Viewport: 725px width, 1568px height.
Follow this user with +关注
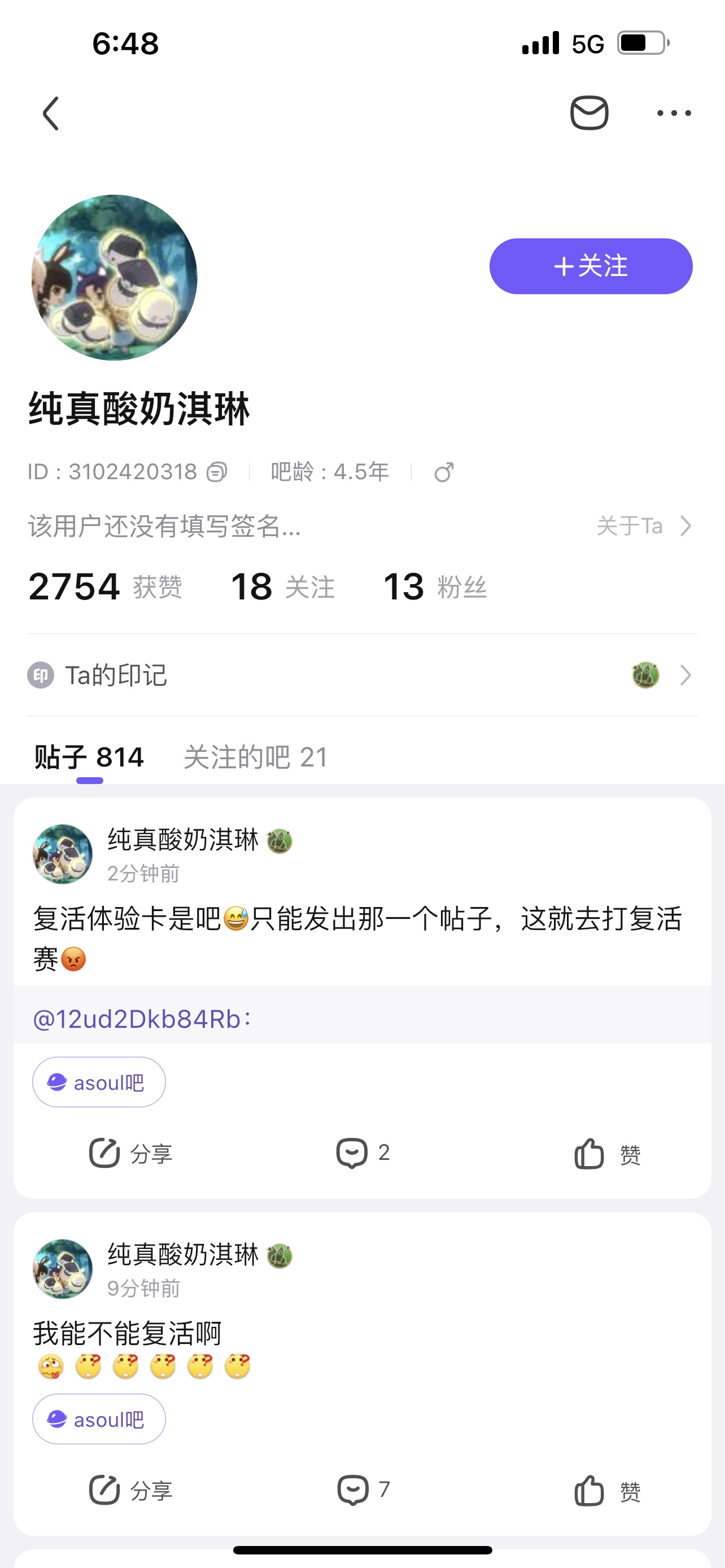click(591, 266)
